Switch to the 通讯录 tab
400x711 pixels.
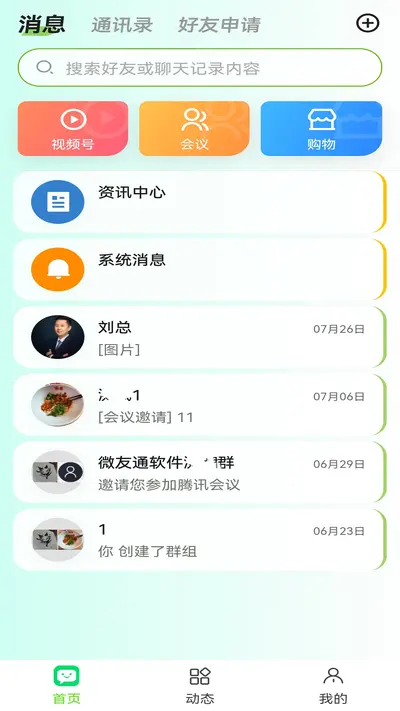pyautogui.click(x=122, y=25)
